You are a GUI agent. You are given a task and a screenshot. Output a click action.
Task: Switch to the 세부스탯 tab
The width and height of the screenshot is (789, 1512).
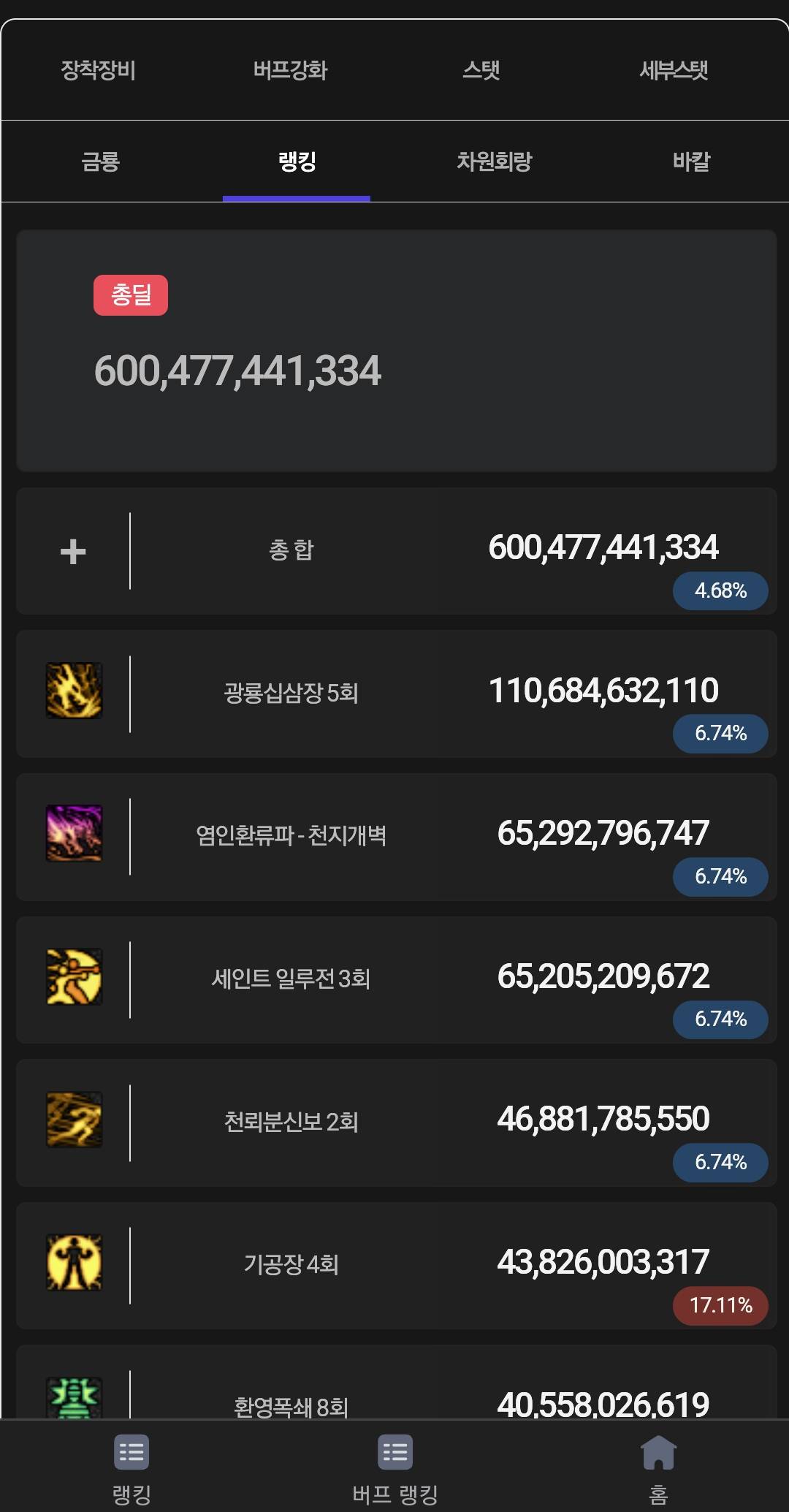[x=674, y=70]
